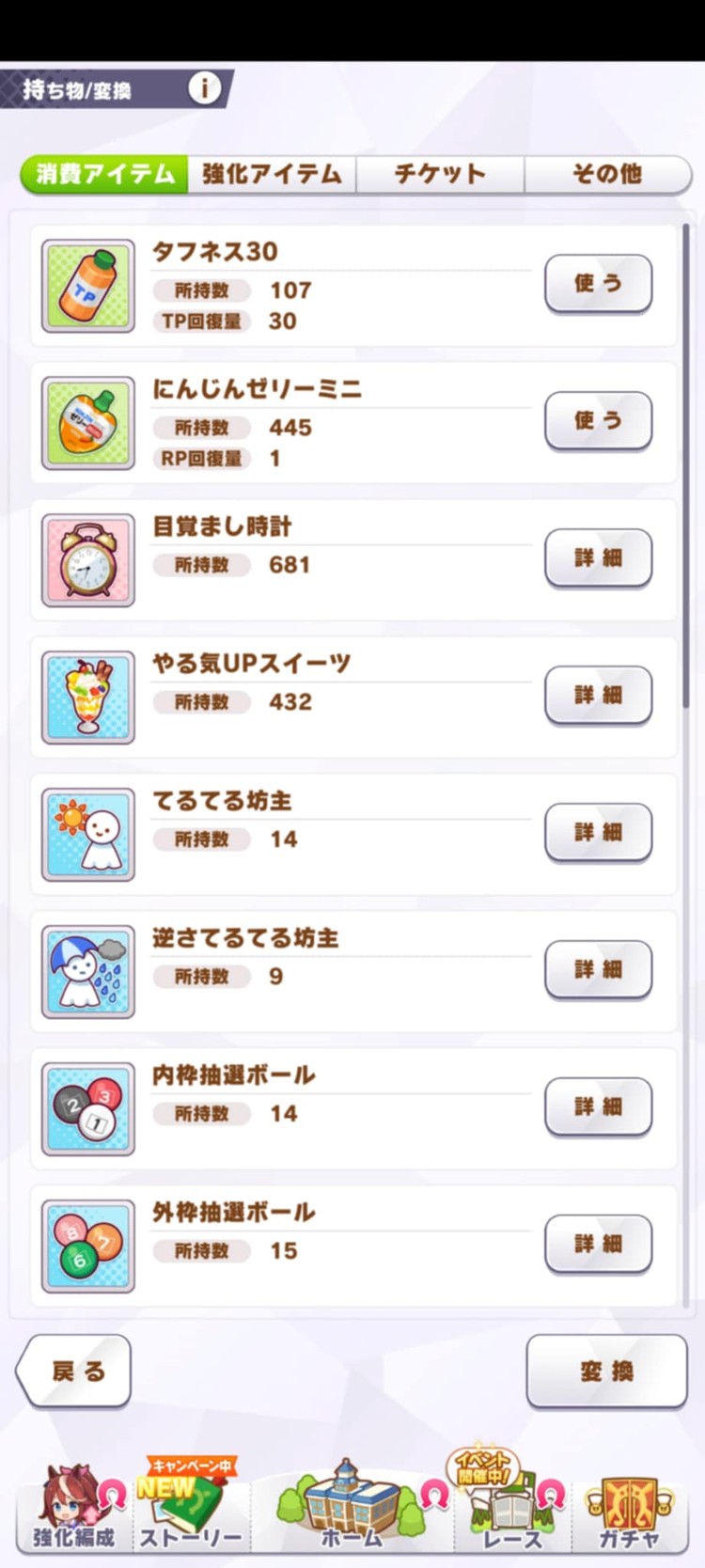Screen dimensions: 705x1568
Task: Switch to the チケット tab
Action: [x=440, y=174]
